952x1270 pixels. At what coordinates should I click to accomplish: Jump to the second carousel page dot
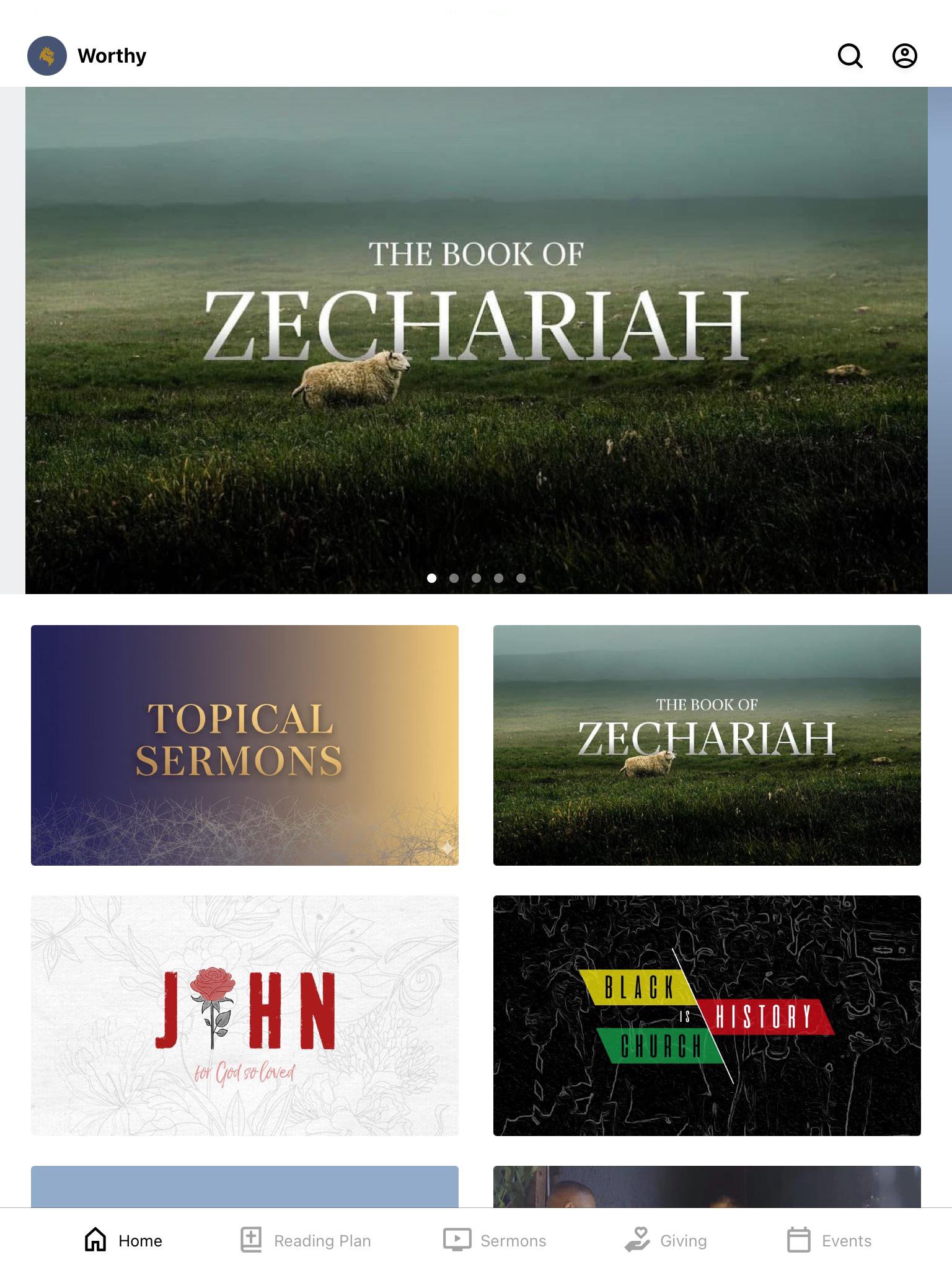pyautogui.click(x=454, y=578)
